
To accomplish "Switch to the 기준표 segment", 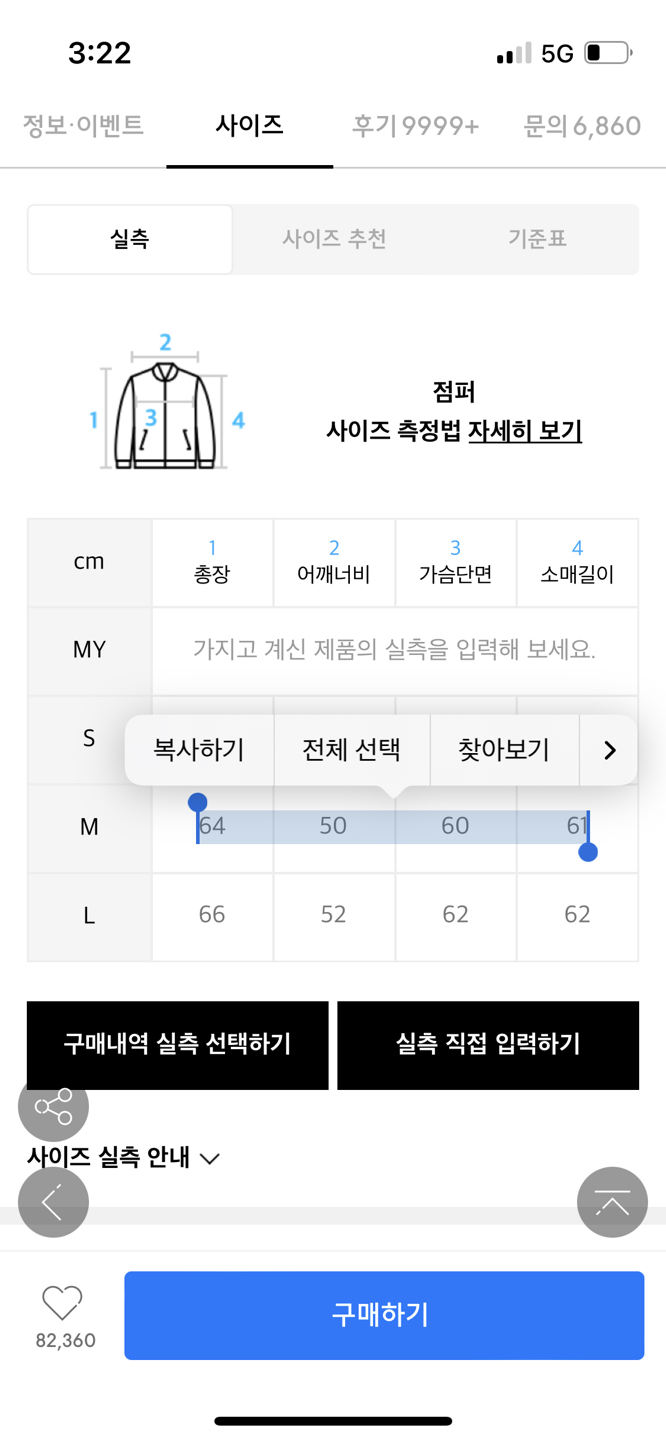I will tap(537, 239).
